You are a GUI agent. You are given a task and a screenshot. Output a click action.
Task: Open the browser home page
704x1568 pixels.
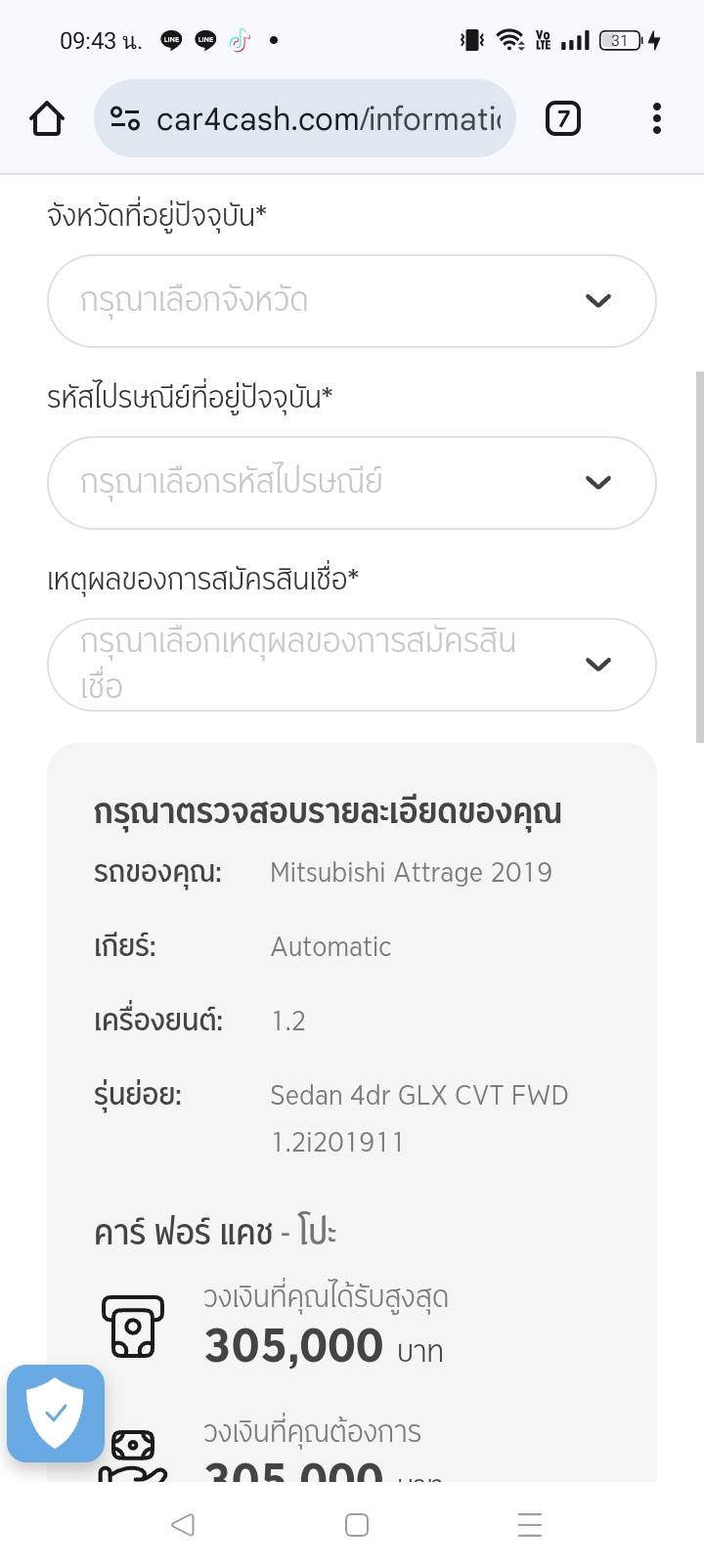pyautogui.click(x=47, y=119)
